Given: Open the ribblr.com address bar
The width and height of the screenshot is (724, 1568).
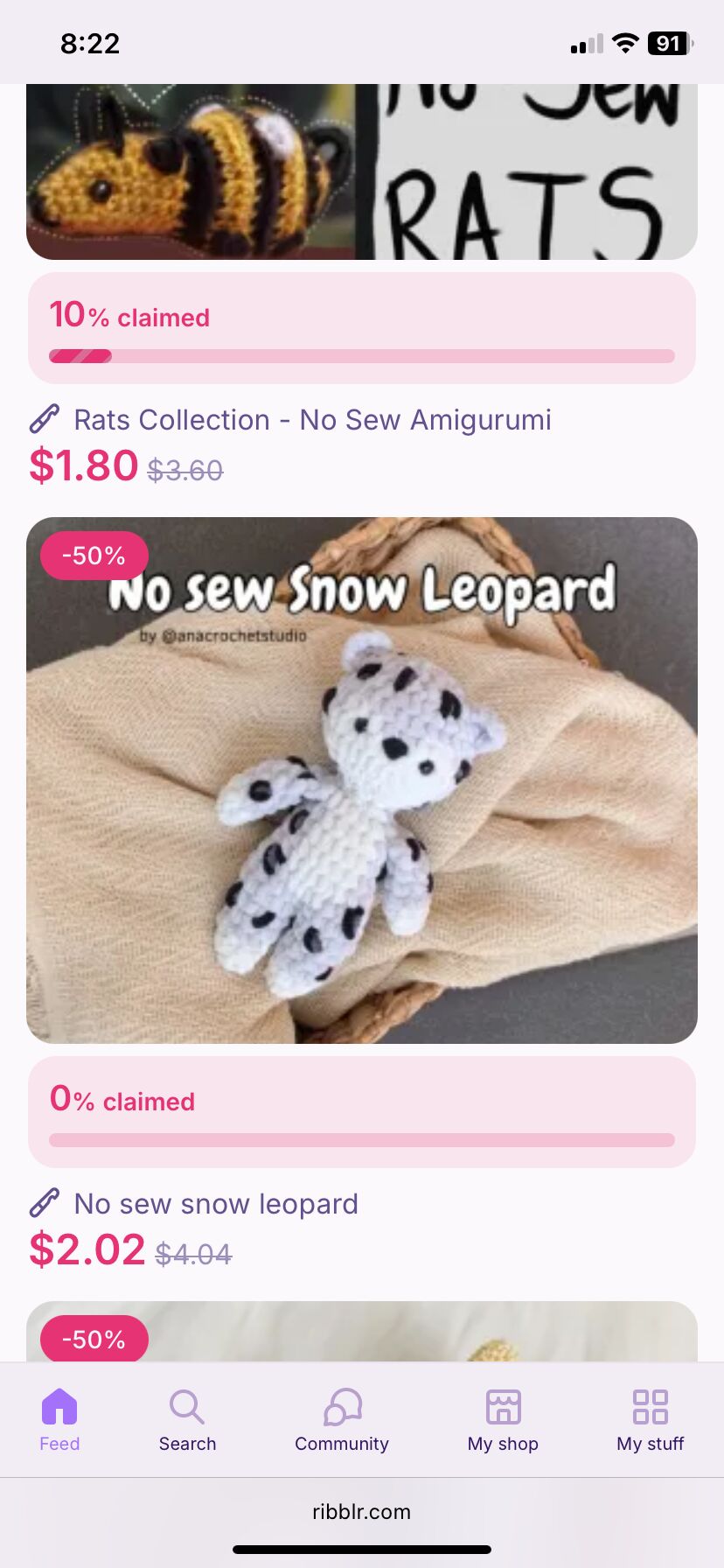Looking at the screenshot, I should click(x=362, y=1511).
